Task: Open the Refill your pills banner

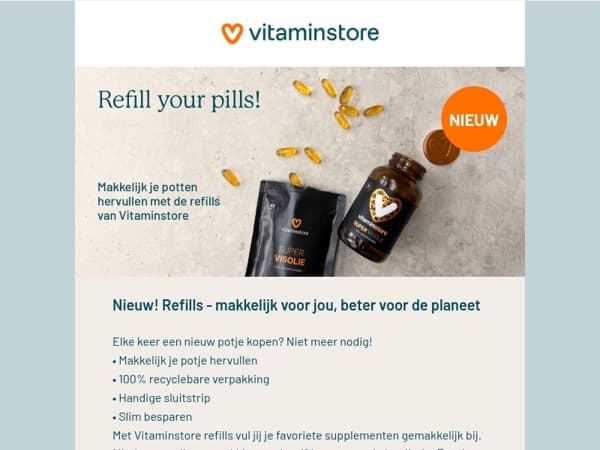Action: (x=300, y=171)
